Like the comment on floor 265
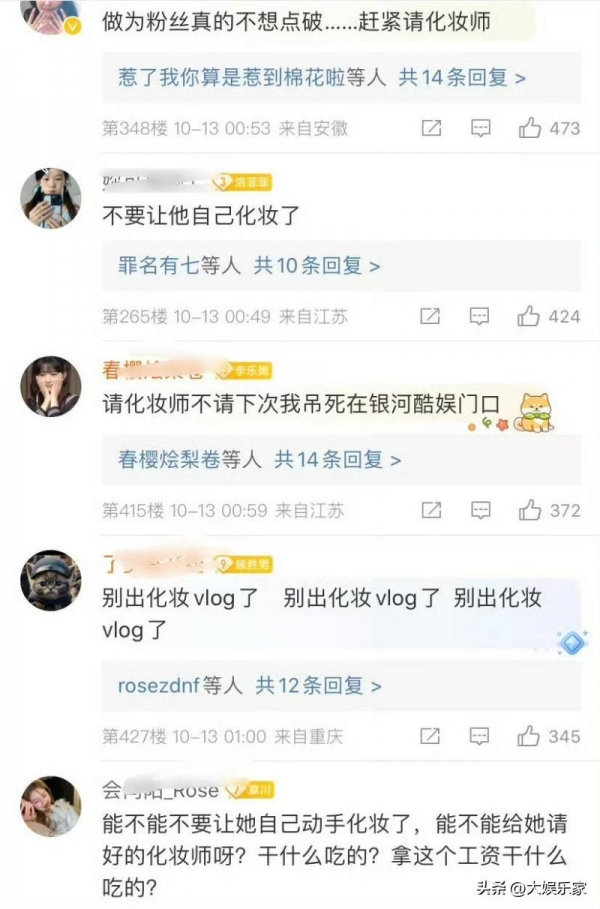 click(x=530, y=316)
